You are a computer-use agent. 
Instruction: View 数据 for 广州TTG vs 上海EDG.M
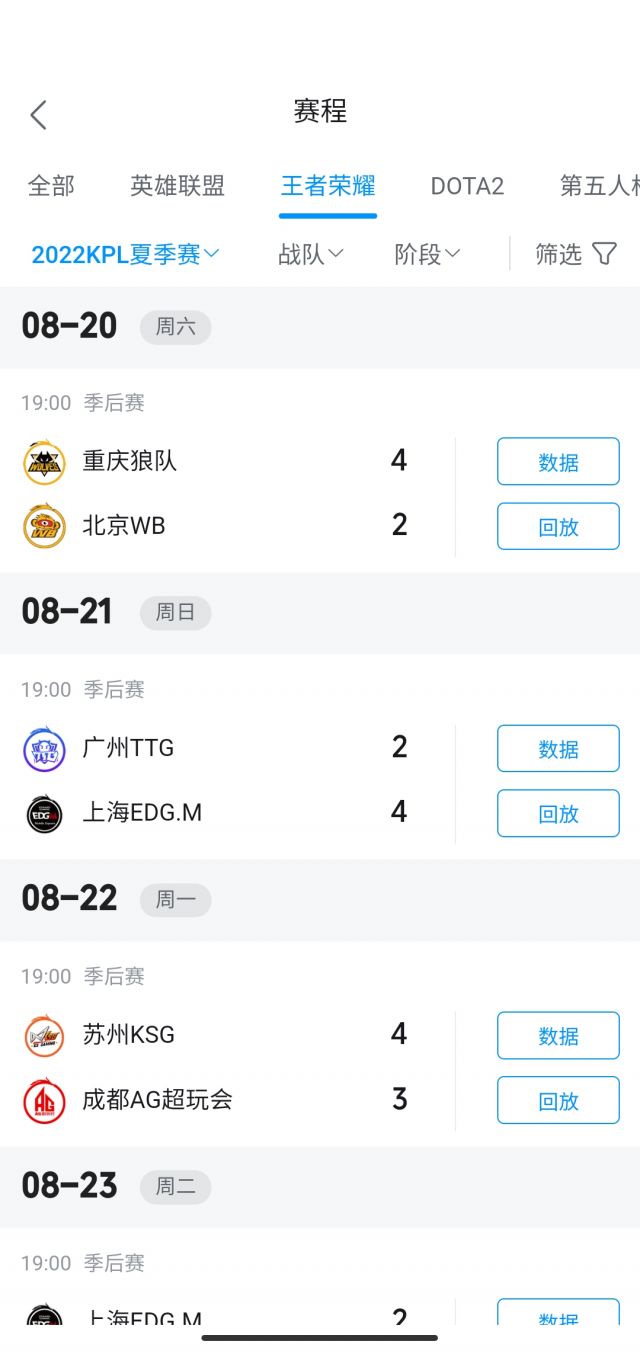tap(558, 749)
